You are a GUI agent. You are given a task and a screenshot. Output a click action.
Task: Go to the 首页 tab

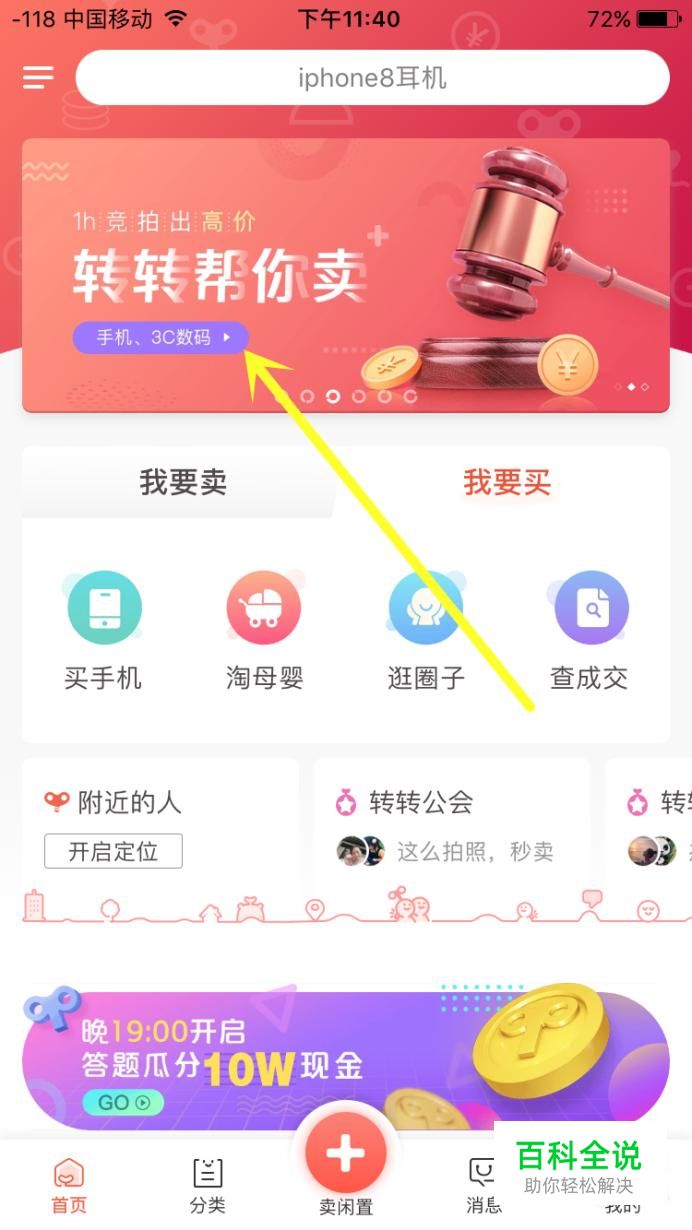69,1186
